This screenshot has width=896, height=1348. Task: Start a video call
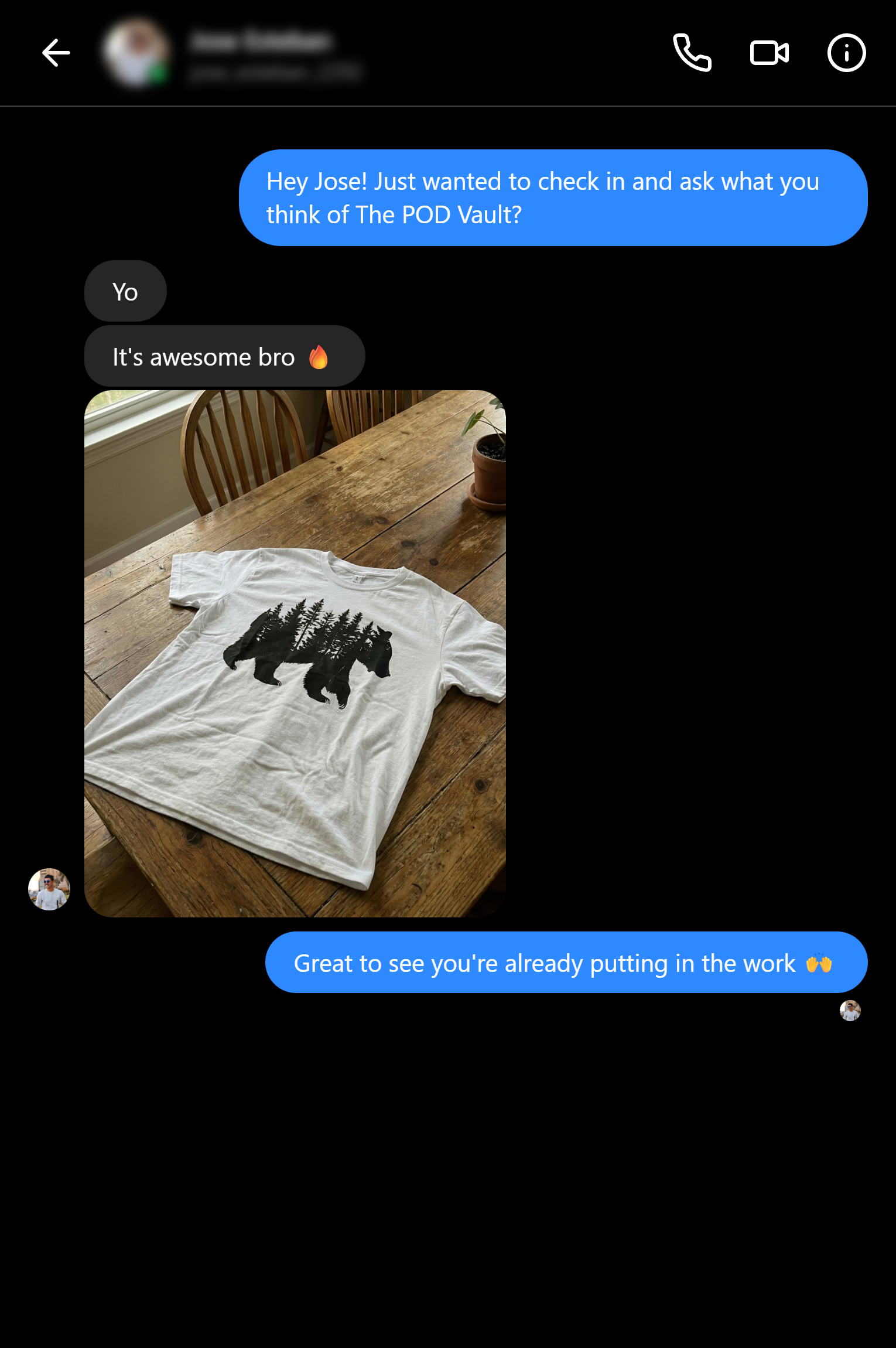click(770, 53)
